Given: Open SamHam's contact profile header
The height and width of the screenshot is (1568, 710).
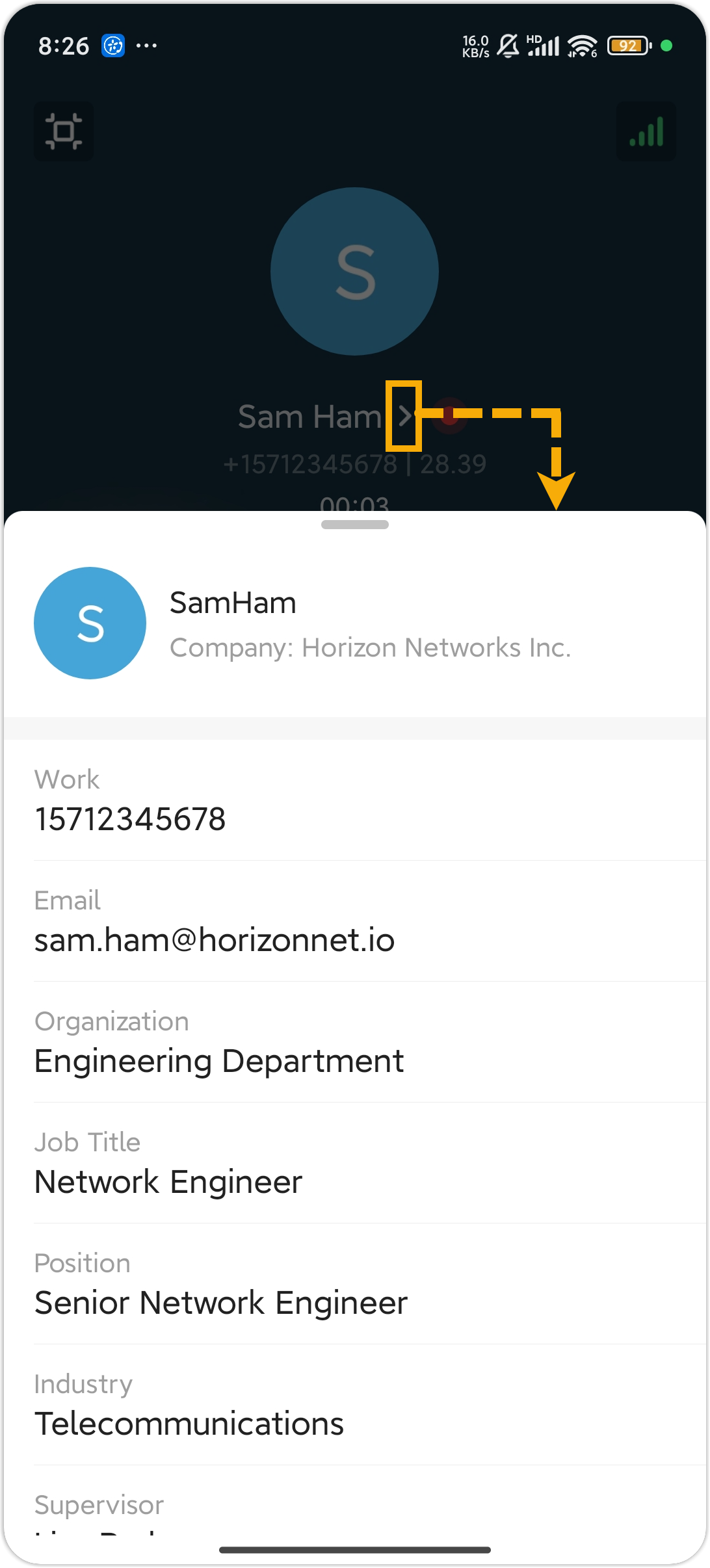Looking at the screenshot, I should 355,623.
